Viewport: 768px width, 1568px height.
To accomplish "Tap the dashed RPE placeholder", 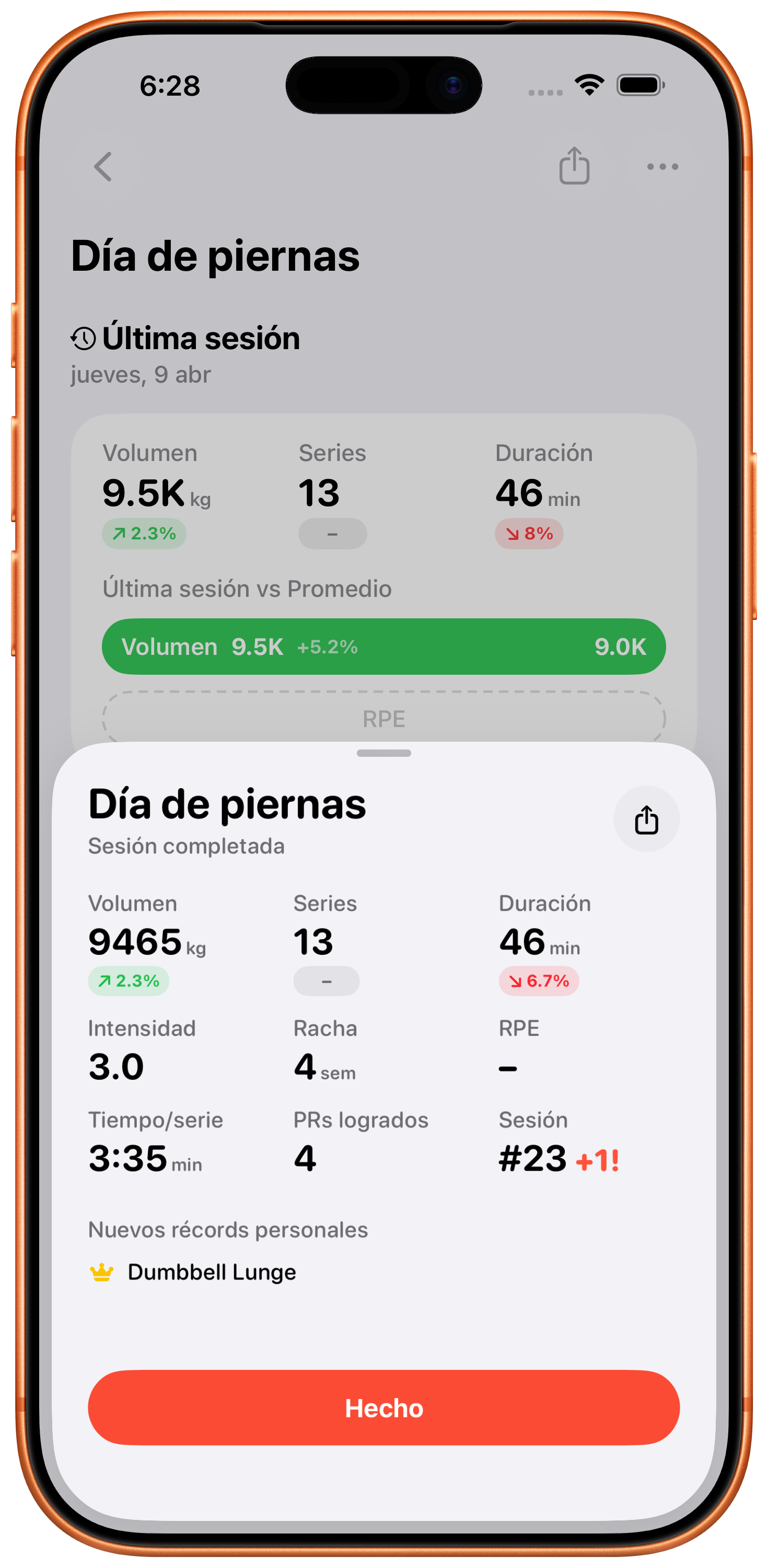I will coord(383,718).
